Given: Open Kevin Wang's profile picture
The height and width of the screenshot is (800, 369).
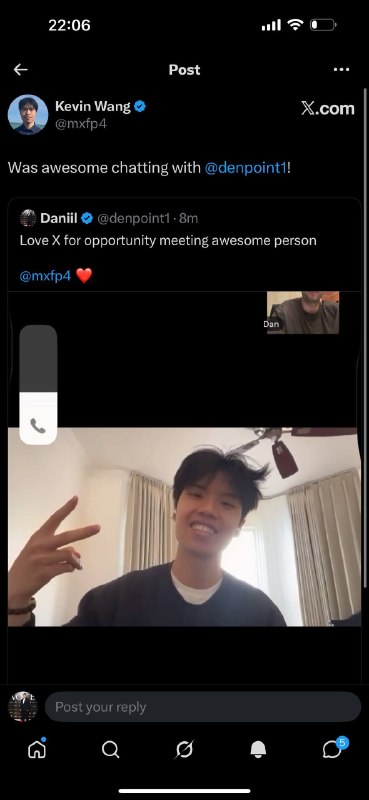Looking at the screenshot, I should (28, 115).
